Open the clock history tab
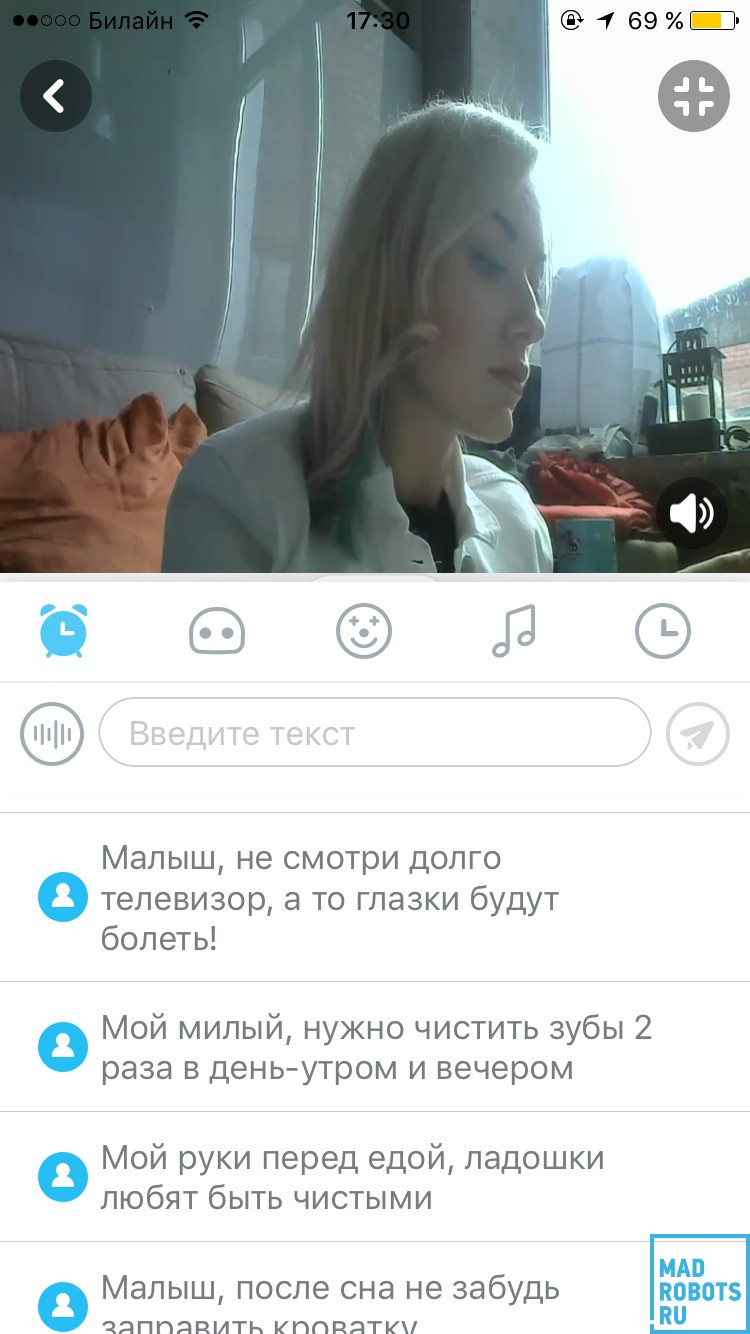750x1334 pixels. click(x=663, y=631)
